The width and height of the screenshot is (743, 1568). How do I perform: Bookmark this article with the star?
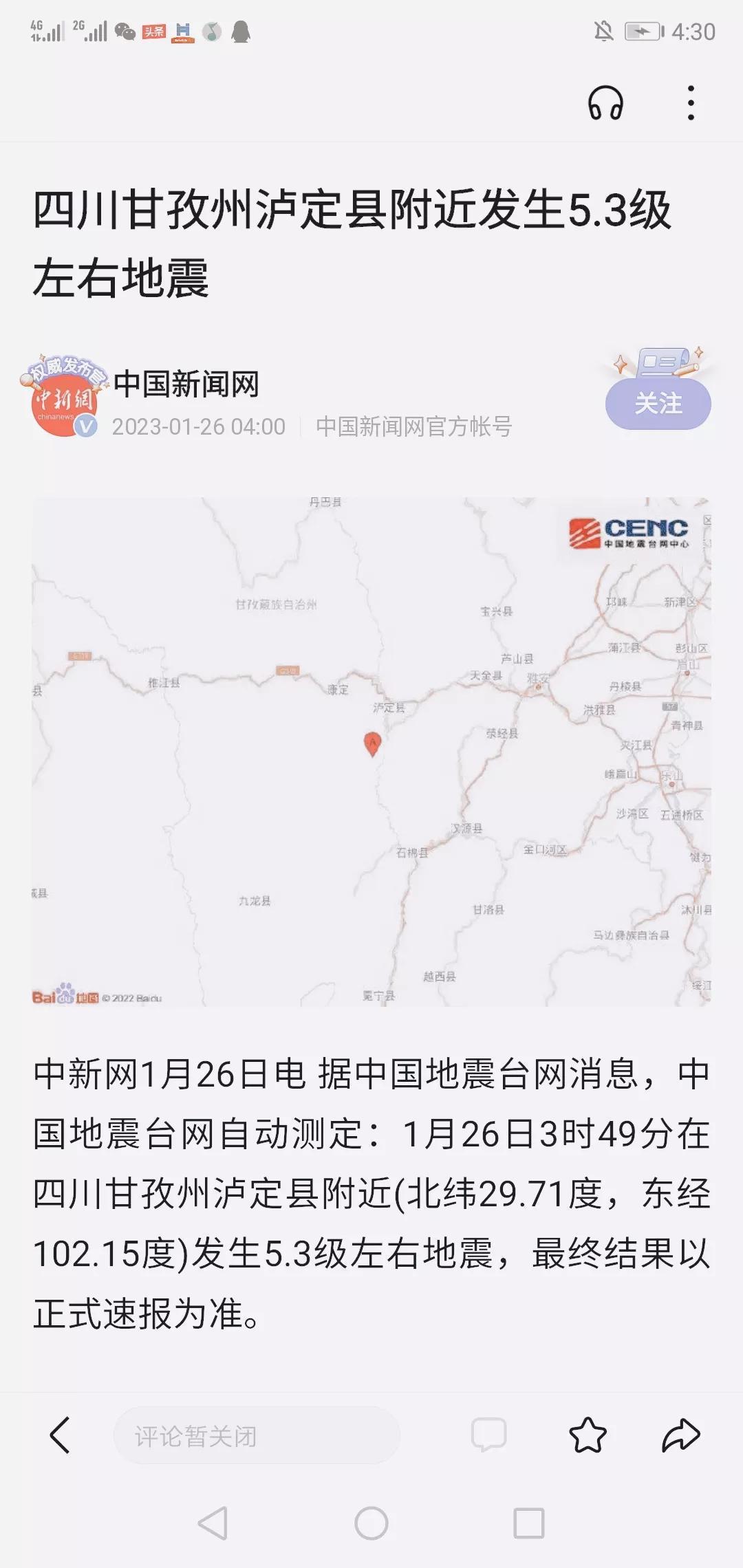tap(588, 1435)
